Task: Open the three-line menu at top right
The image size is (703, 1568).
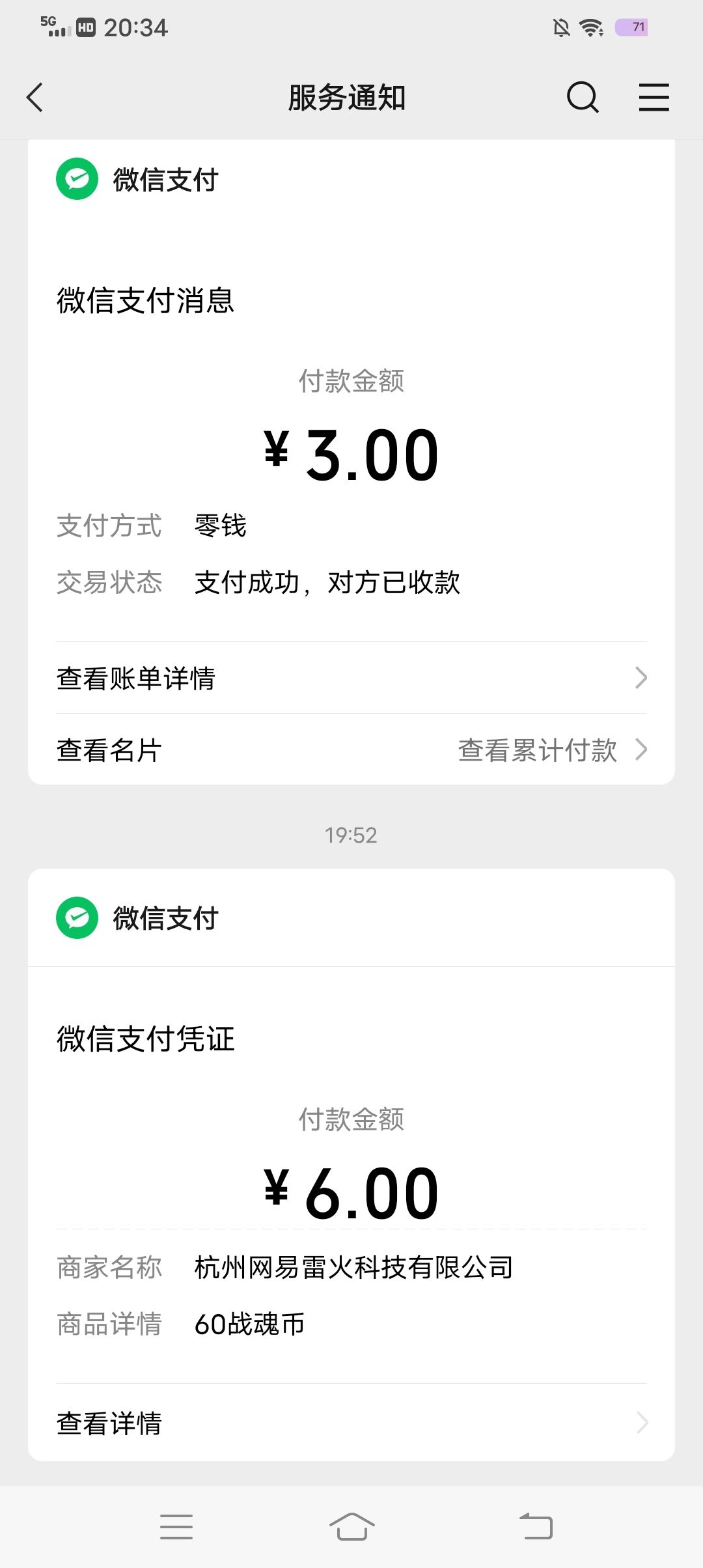Action: point(654,98)
